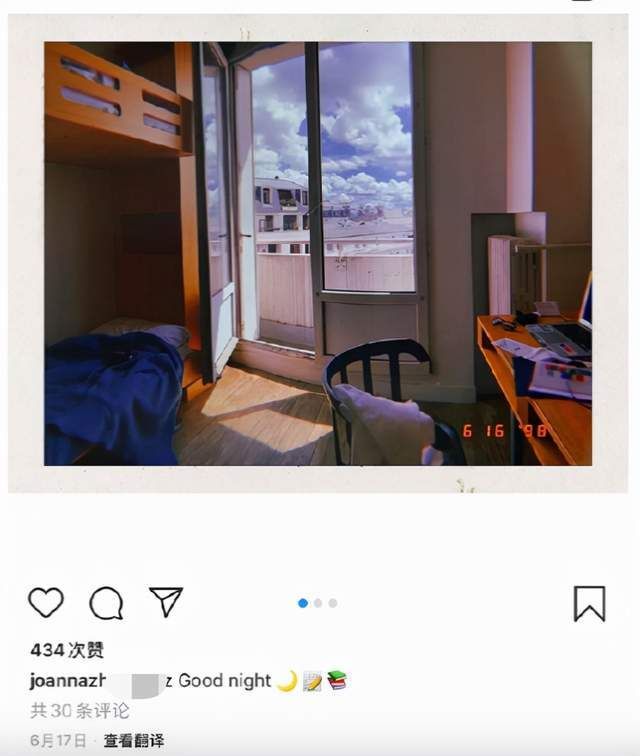
Task: Open joannazh's profile from the caption
Action: click(70, 681)
